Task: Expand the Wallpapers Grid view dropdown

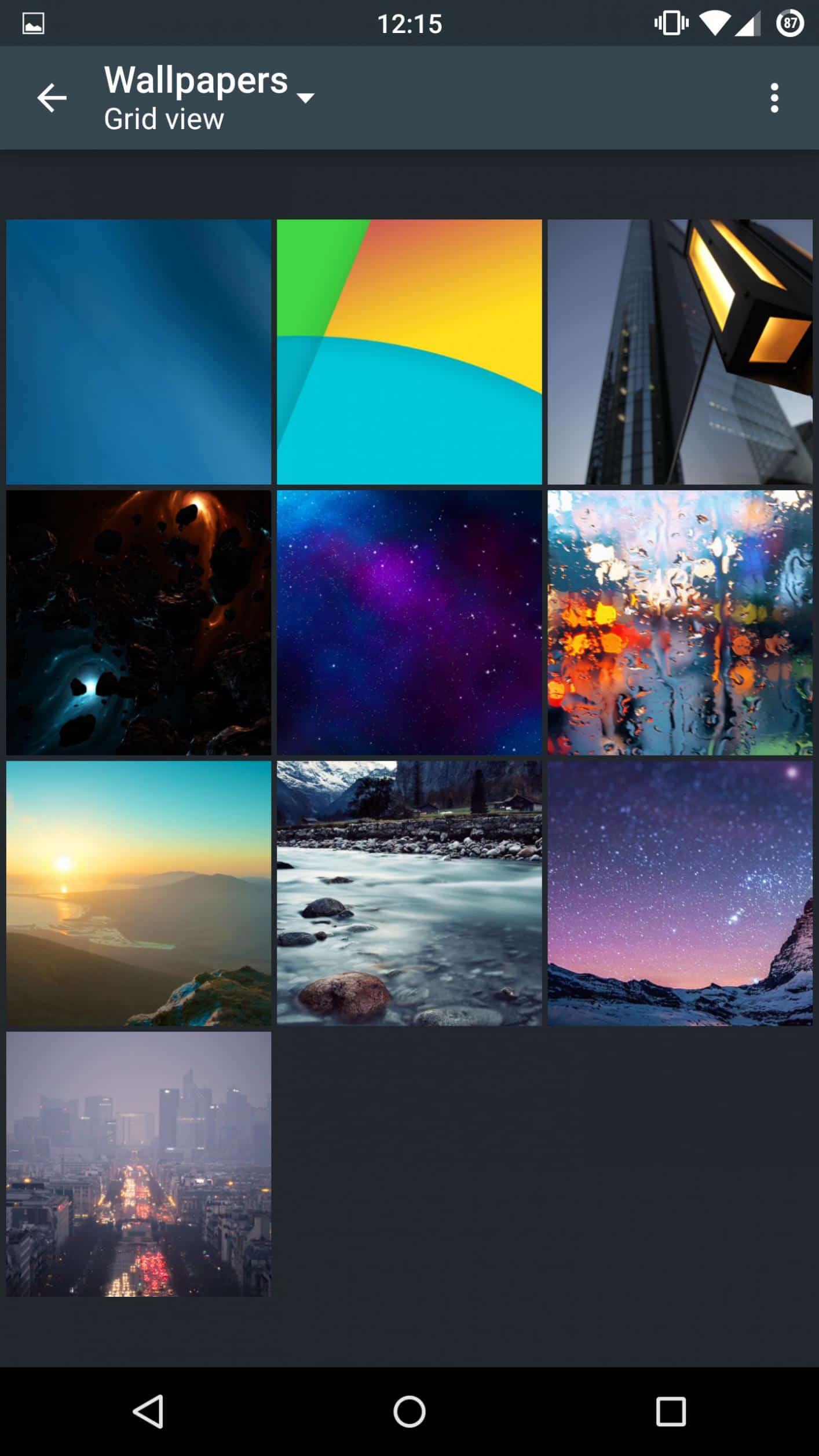Action: point(209,97)
